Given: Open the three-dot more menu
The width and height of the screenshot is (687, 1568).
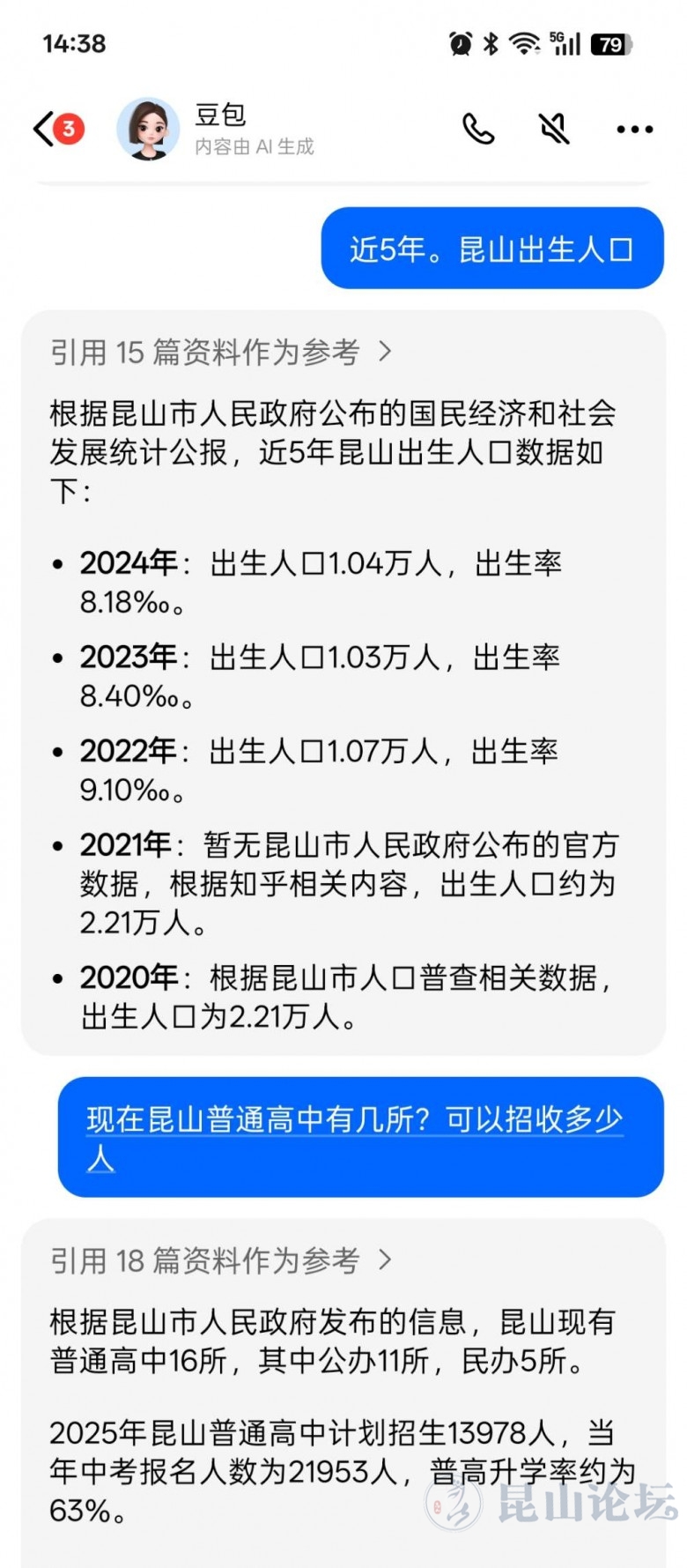Looking at the screenshot, I should (x=634, y=130).
